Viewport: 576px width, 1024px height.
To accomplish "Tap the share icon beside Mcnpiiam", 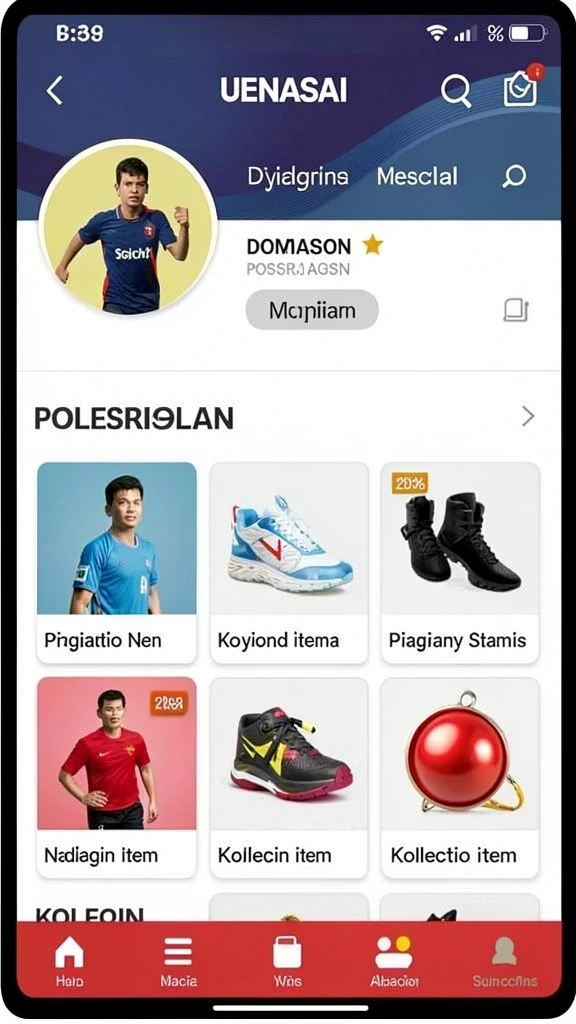I will click(x=516, y=310).
